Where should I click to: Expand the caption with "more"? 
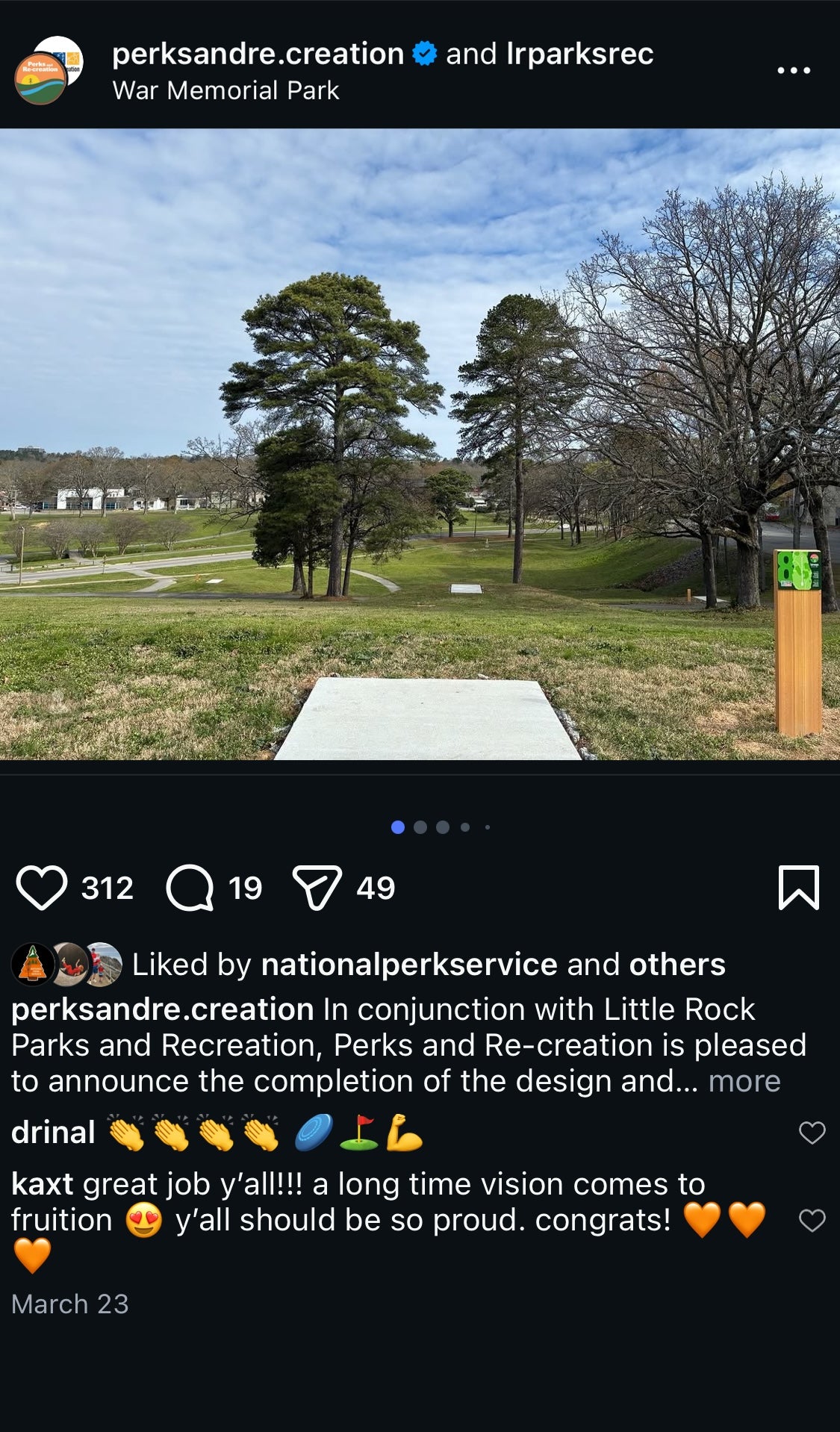point(744,1080)
